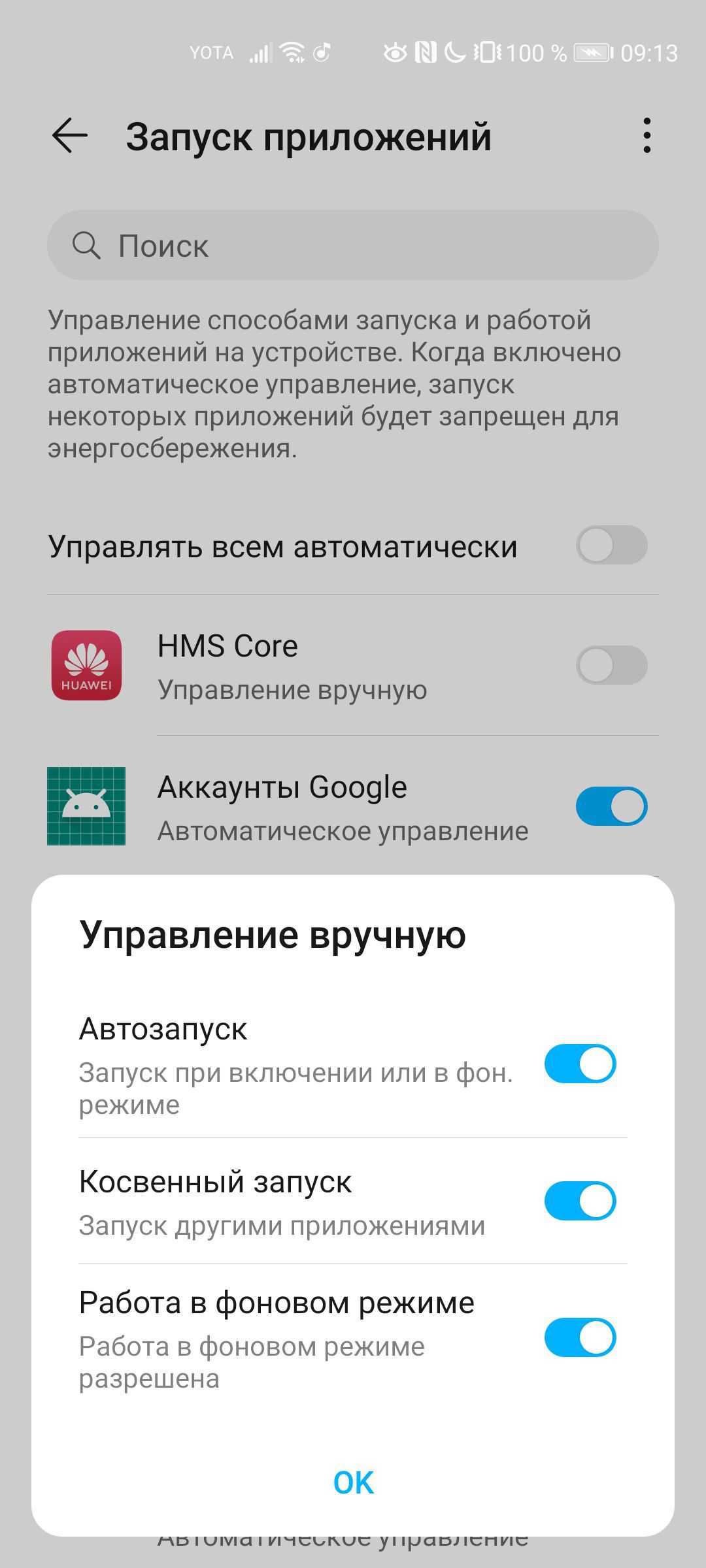
Task: Turn off the Автозапуск switch
Action: pos(580,1064)
